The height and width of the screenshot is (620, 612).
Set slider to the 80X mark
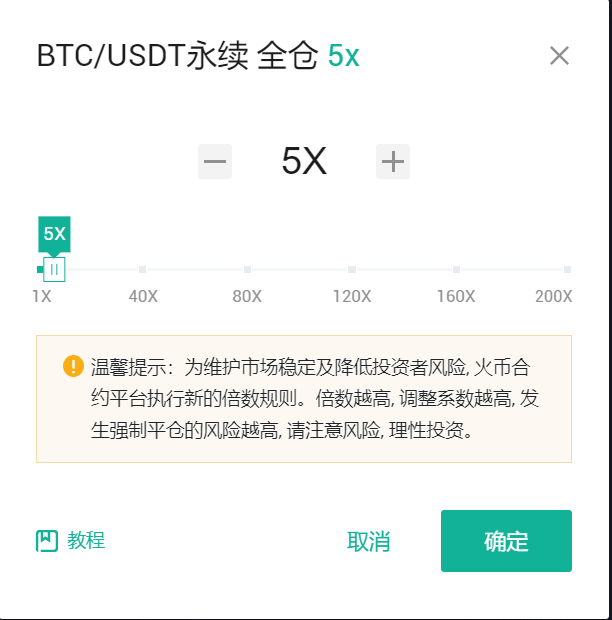pos(247,269)
